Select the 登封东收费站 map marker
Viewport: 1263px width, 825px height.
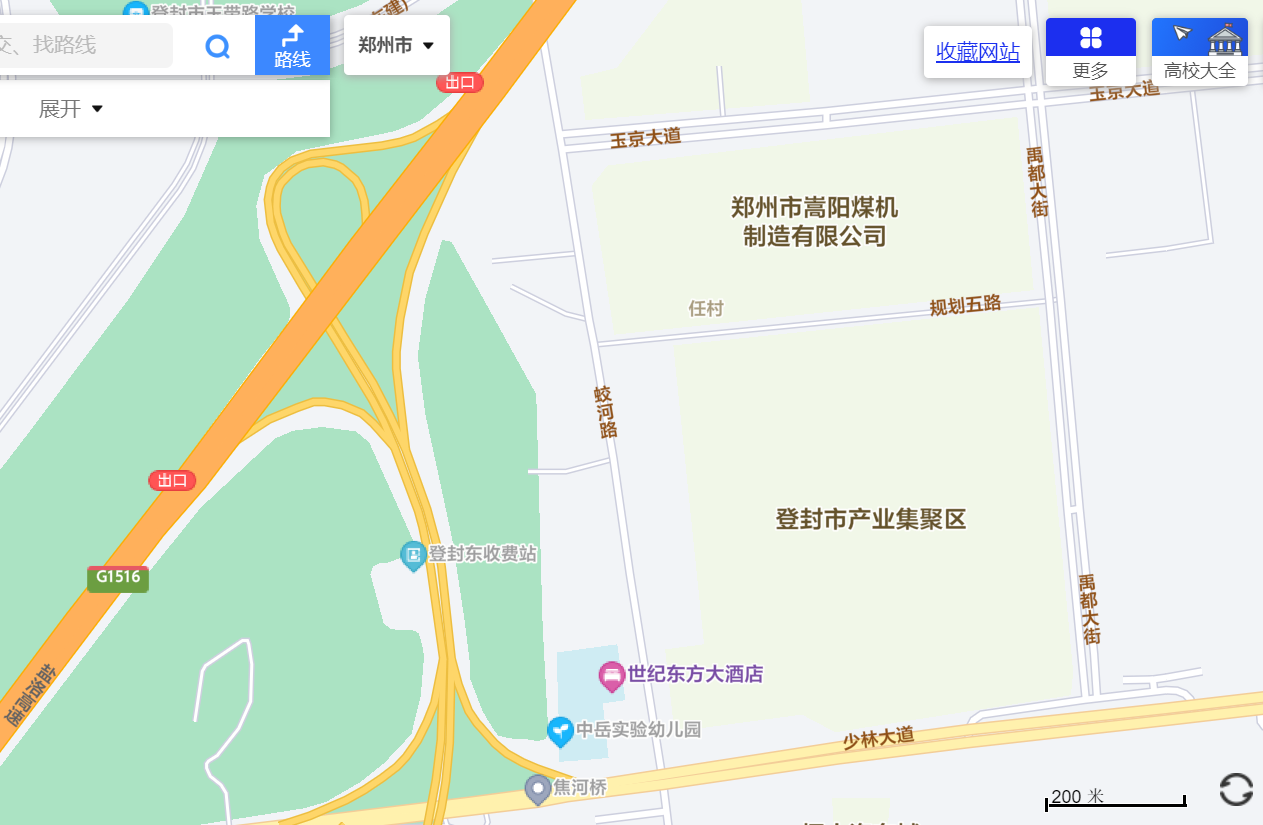click(413, 555)
